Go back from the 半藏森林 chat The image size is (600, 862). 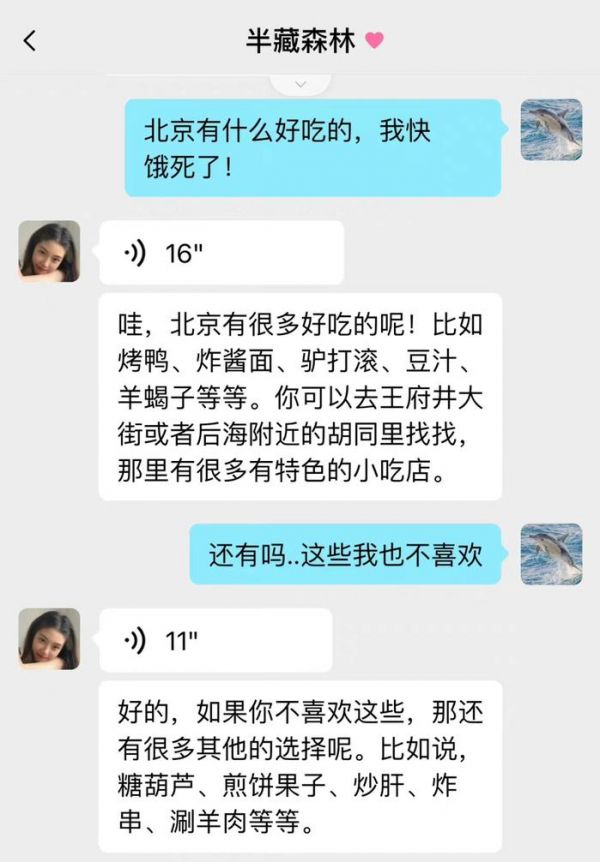tap(30, 41)
